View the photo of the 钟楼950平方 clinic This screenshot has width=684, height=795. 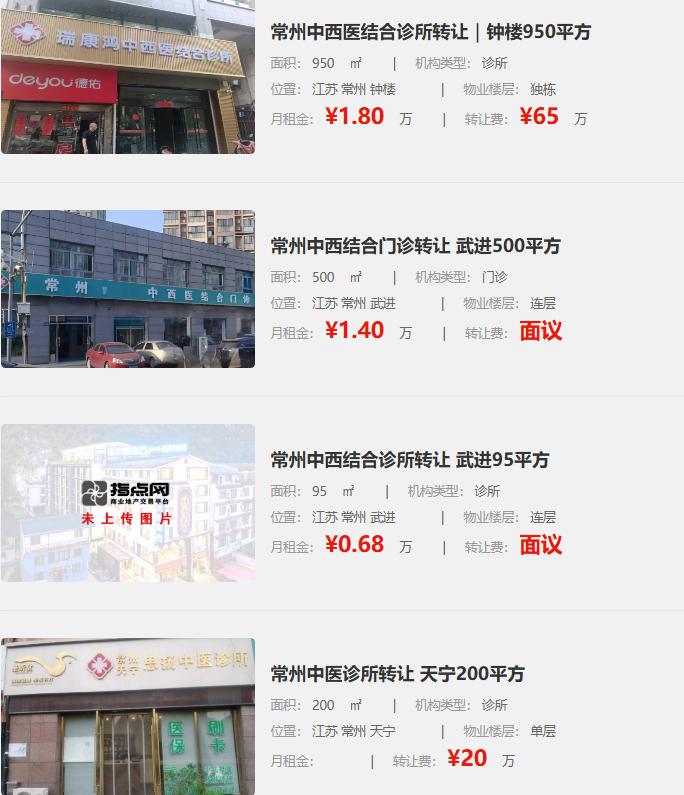pyautogui.click(x=127, y=76)
